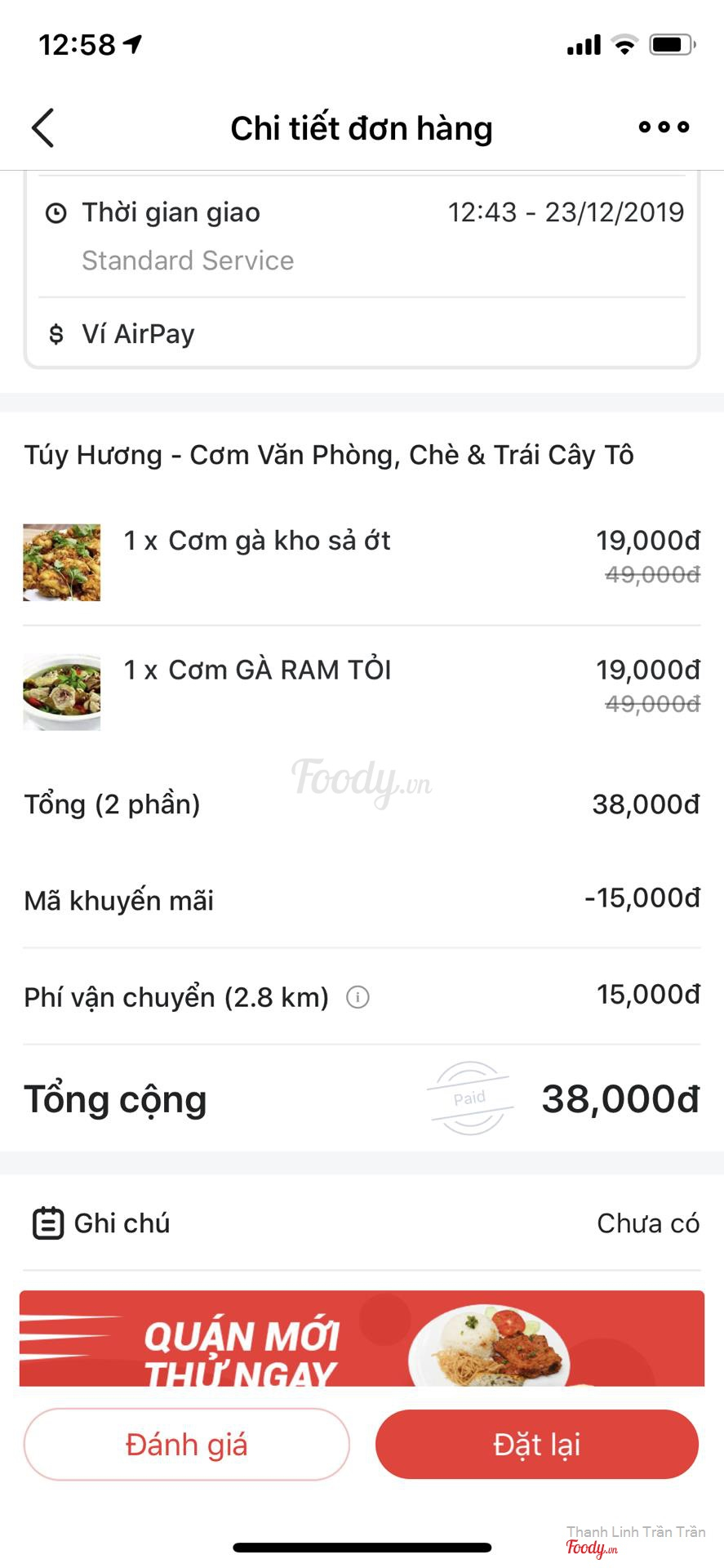The image size is (724, 1568).
Task: Tap Đánh giá to rate the order
Action: coord(187,1444)
